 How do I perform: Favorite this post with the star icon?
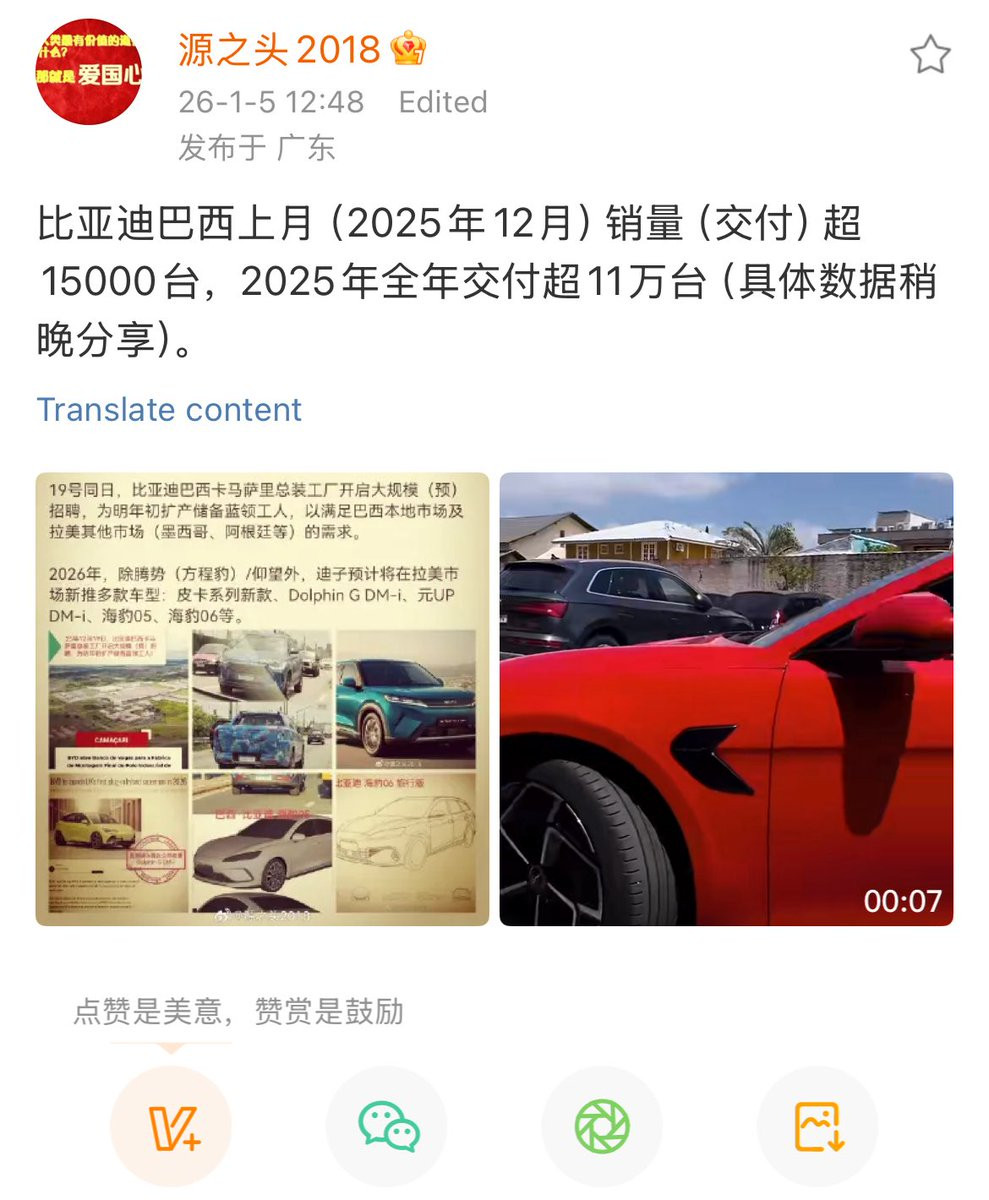tap(929, 55)
